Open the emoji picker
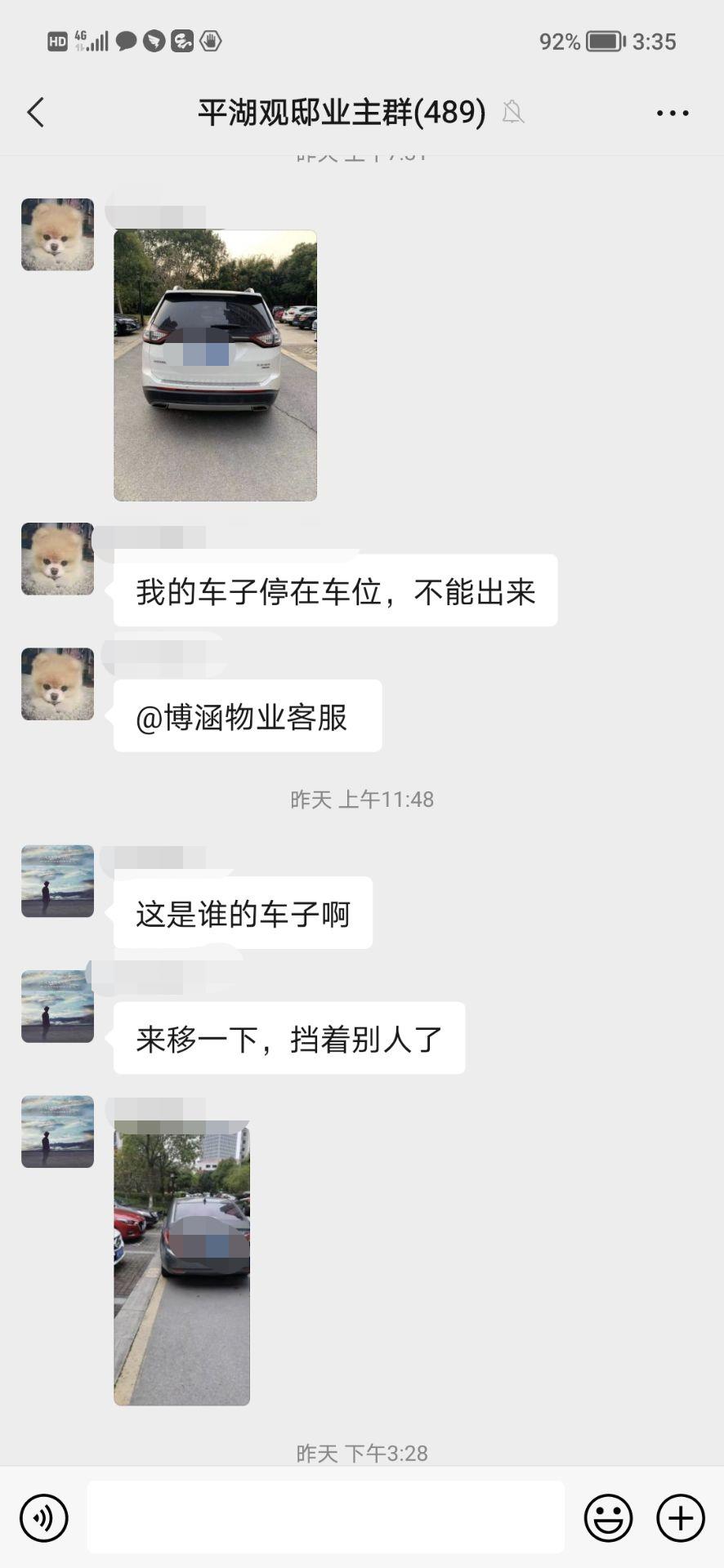 (608, 1518)
